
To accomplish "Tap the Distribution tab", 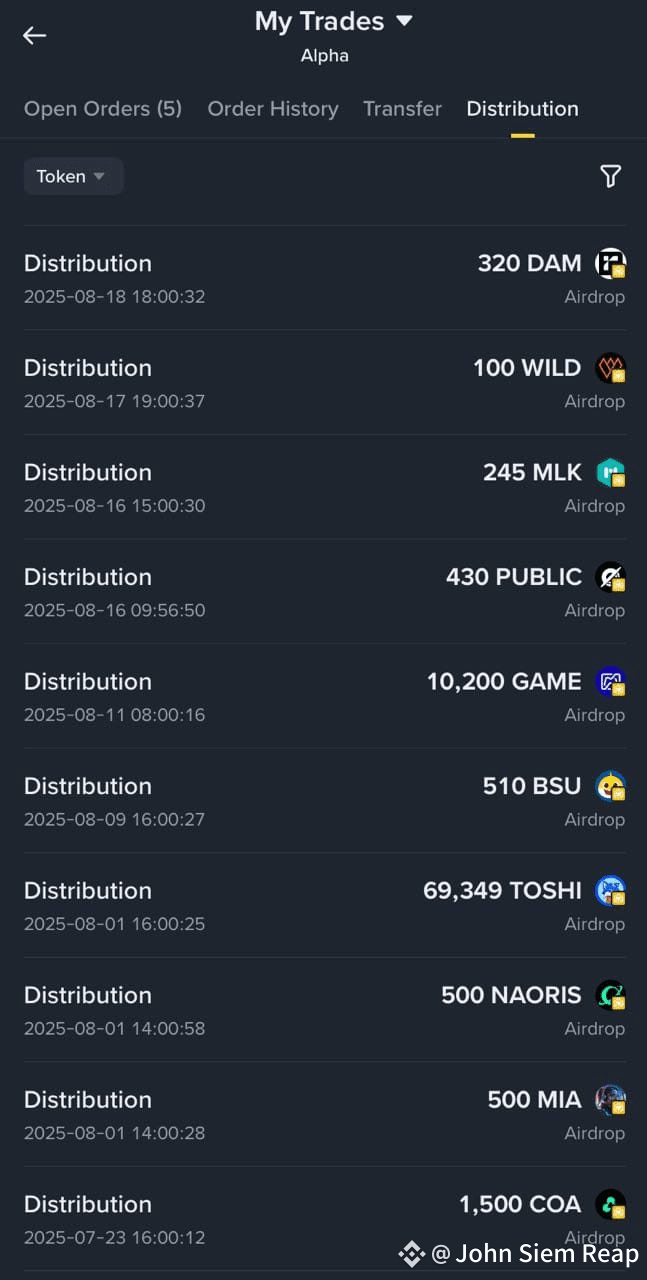I will (522, 109).
